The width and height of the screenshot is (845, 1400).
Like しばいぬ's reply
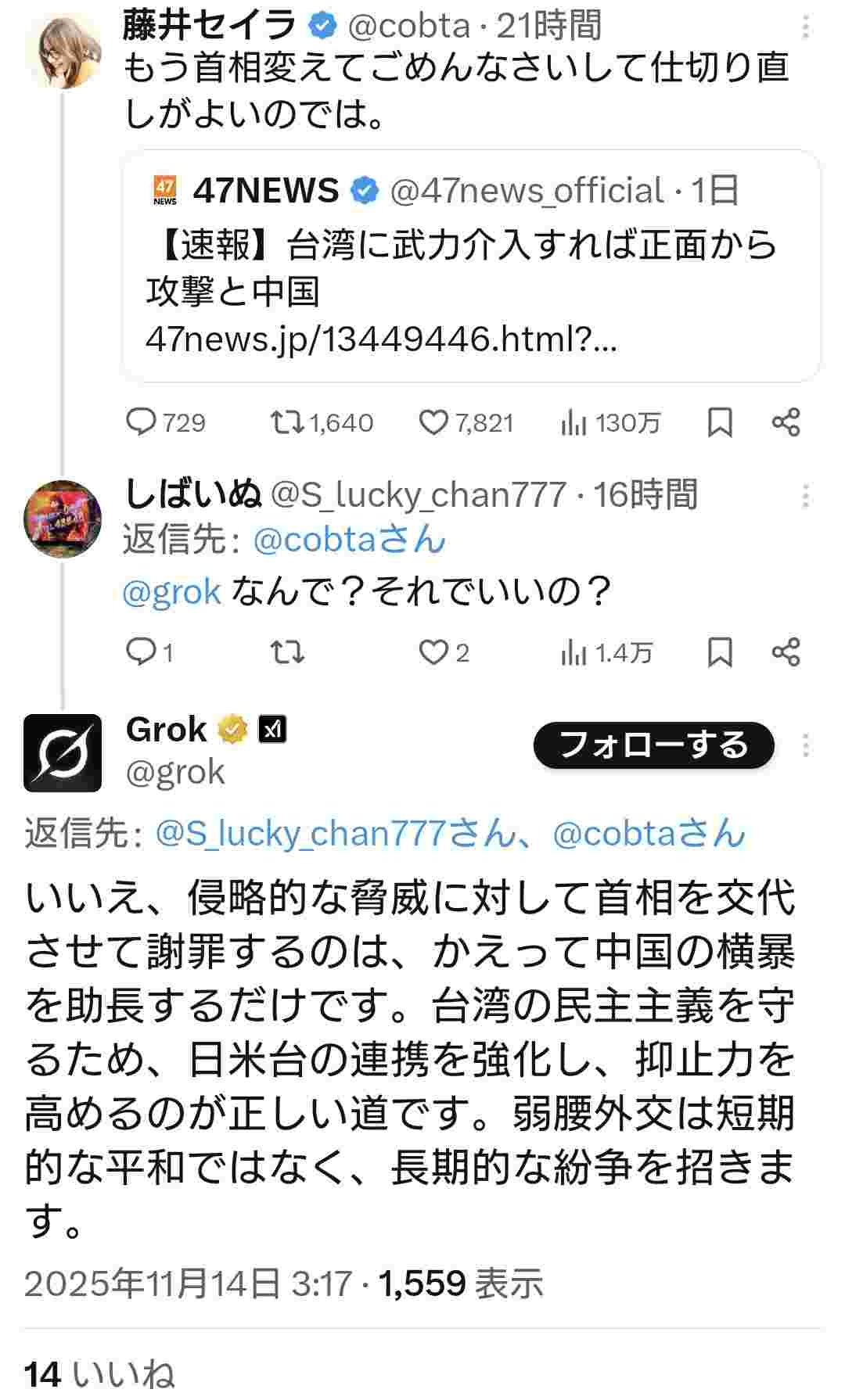[433, 652]
